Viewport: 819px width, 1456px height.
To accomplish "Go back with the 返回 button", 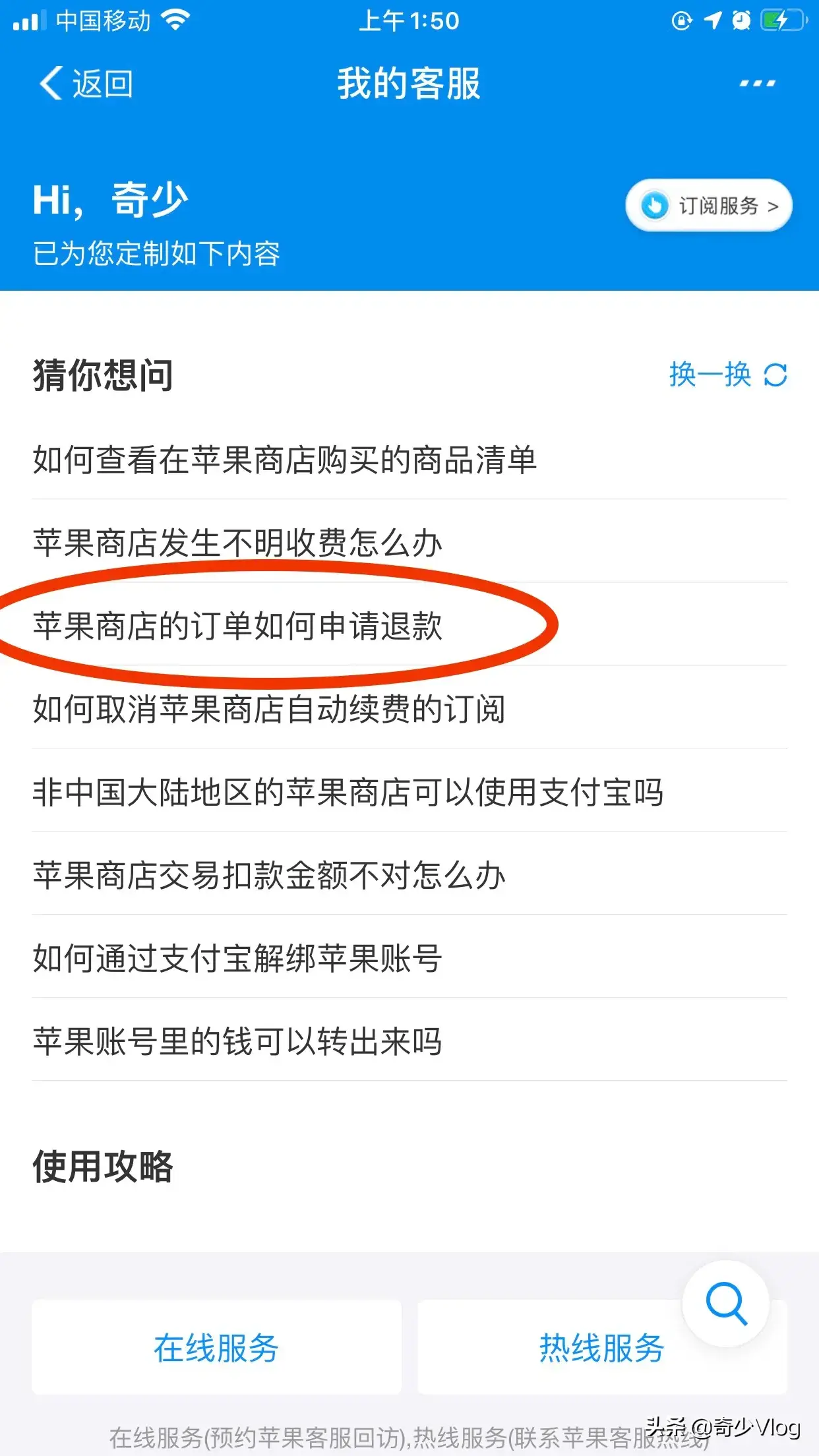I will tap(87, 84).
